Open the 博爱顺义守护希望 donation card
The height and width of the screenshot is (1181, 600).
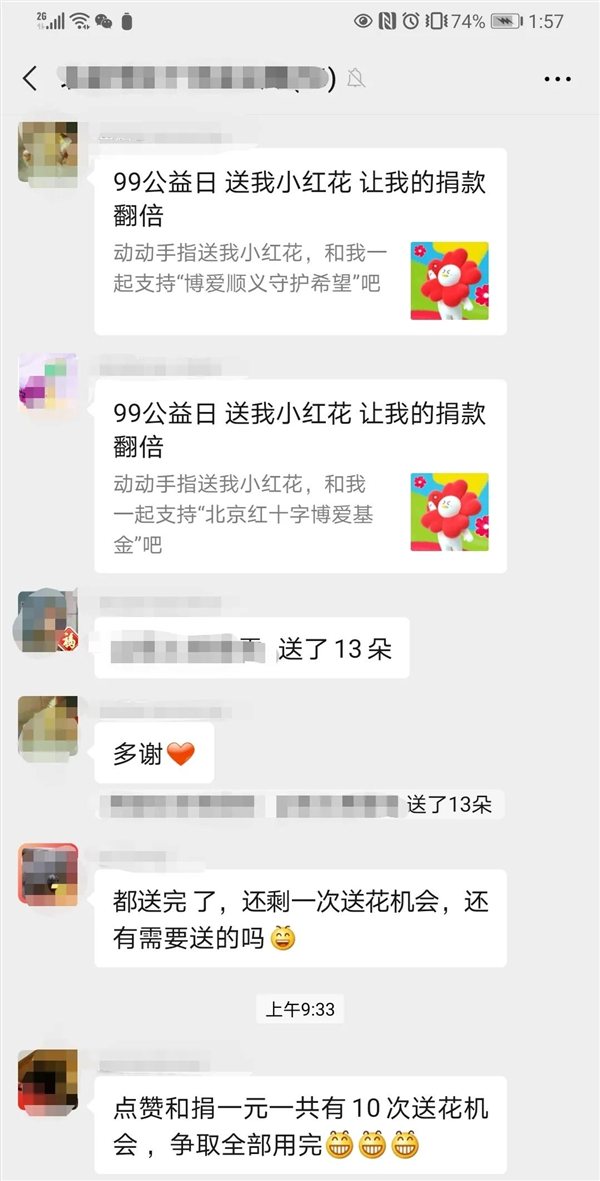point(300,241)
